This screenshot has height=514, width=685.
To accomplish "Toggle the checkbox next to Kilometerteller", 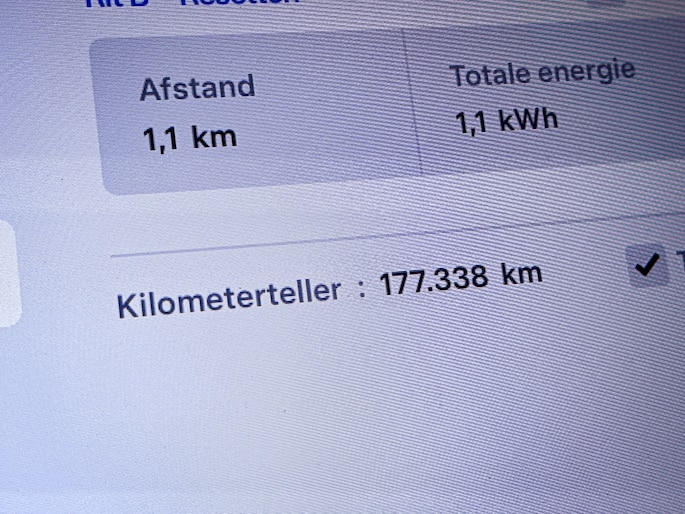I will (648, 265).
